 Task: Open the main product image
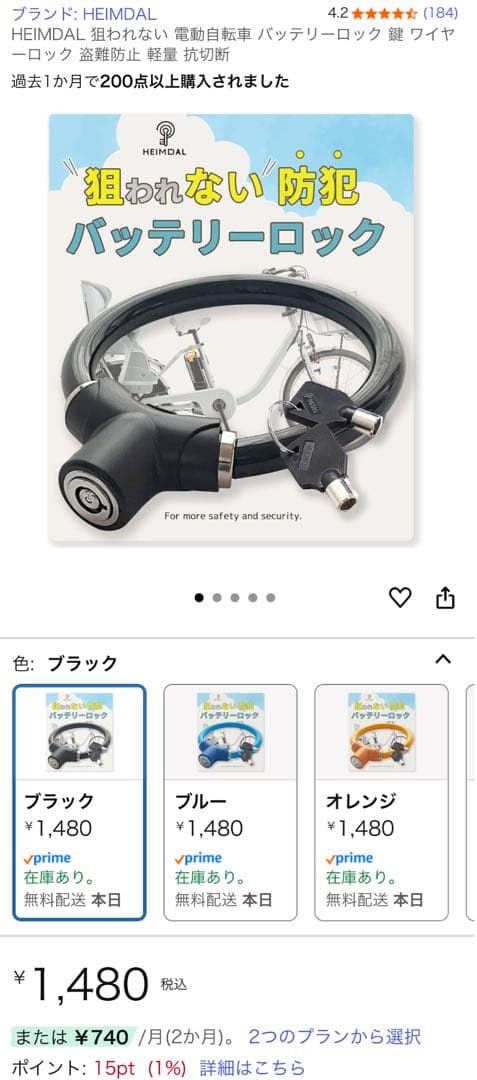231,328
